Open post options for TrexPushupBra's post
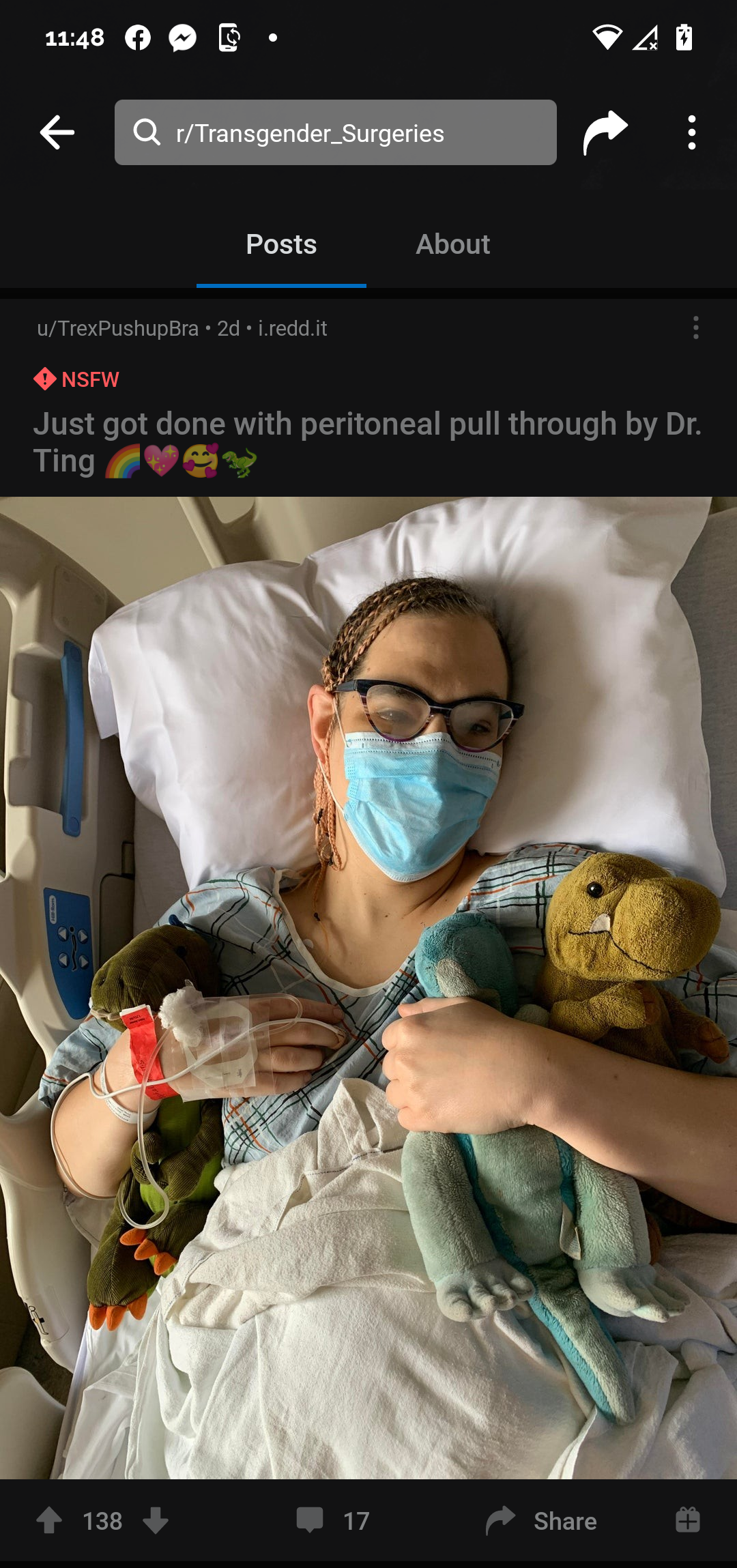Image resolution: width=737 pixels, height=1568 pixels. tap(695, 328)
